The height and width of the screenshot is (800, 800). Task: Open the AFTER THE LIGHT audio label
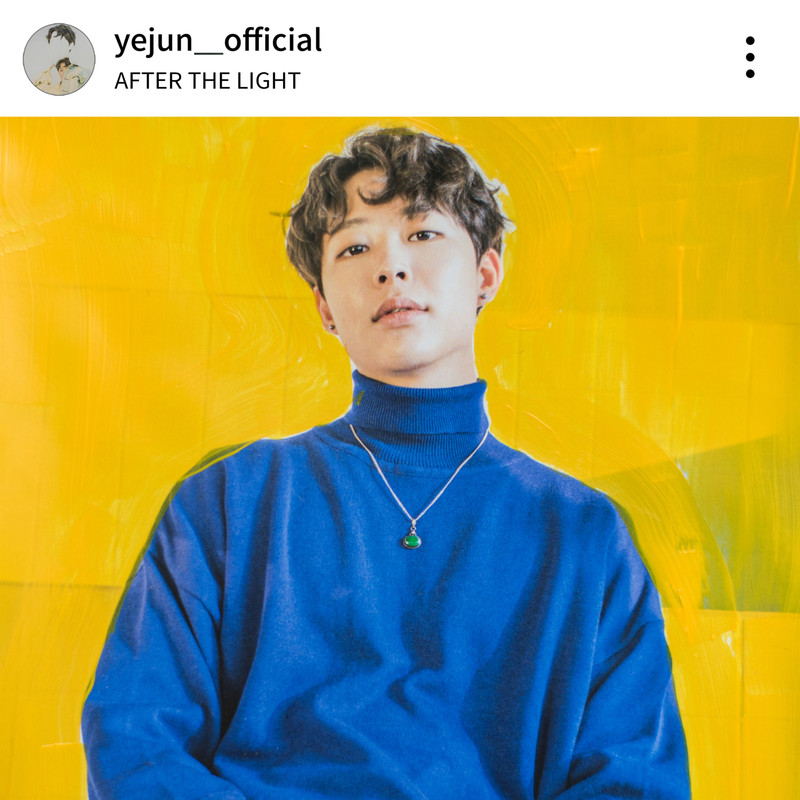pyautogui.click(x=207, y=82)
